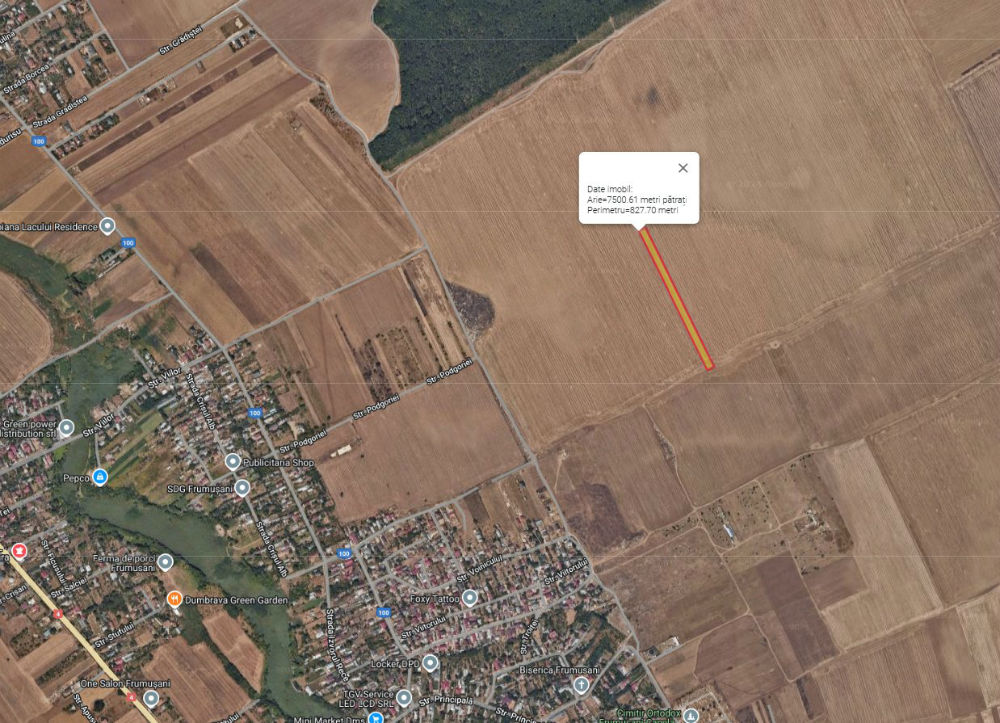This screenshot has width=1000, height=723.
Task: Open the Lacului Residence marker
Action: pyautogui.click(x=109, y=226)
